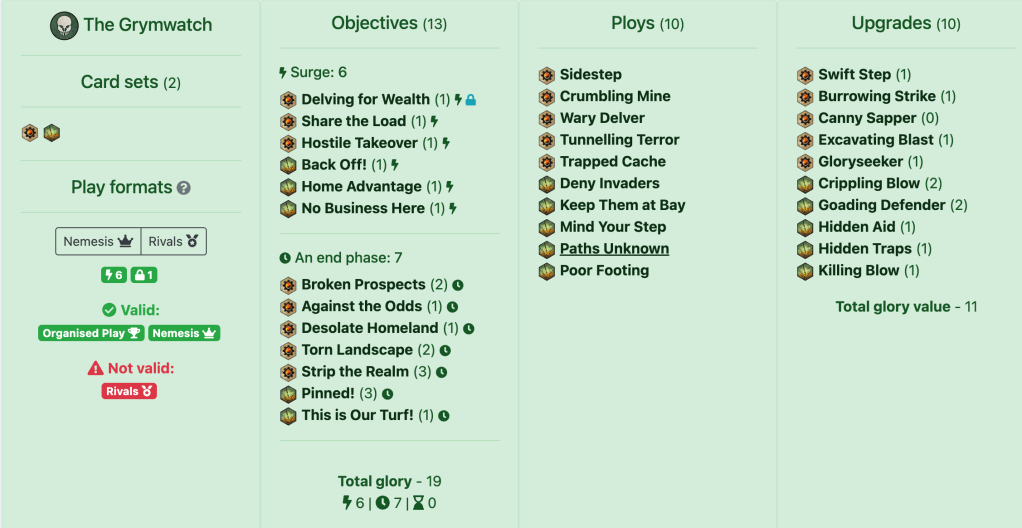Viewport: 1022px width, 528px height.
Task: View the Share the Load objective card
Action: (x=353, y=121)
